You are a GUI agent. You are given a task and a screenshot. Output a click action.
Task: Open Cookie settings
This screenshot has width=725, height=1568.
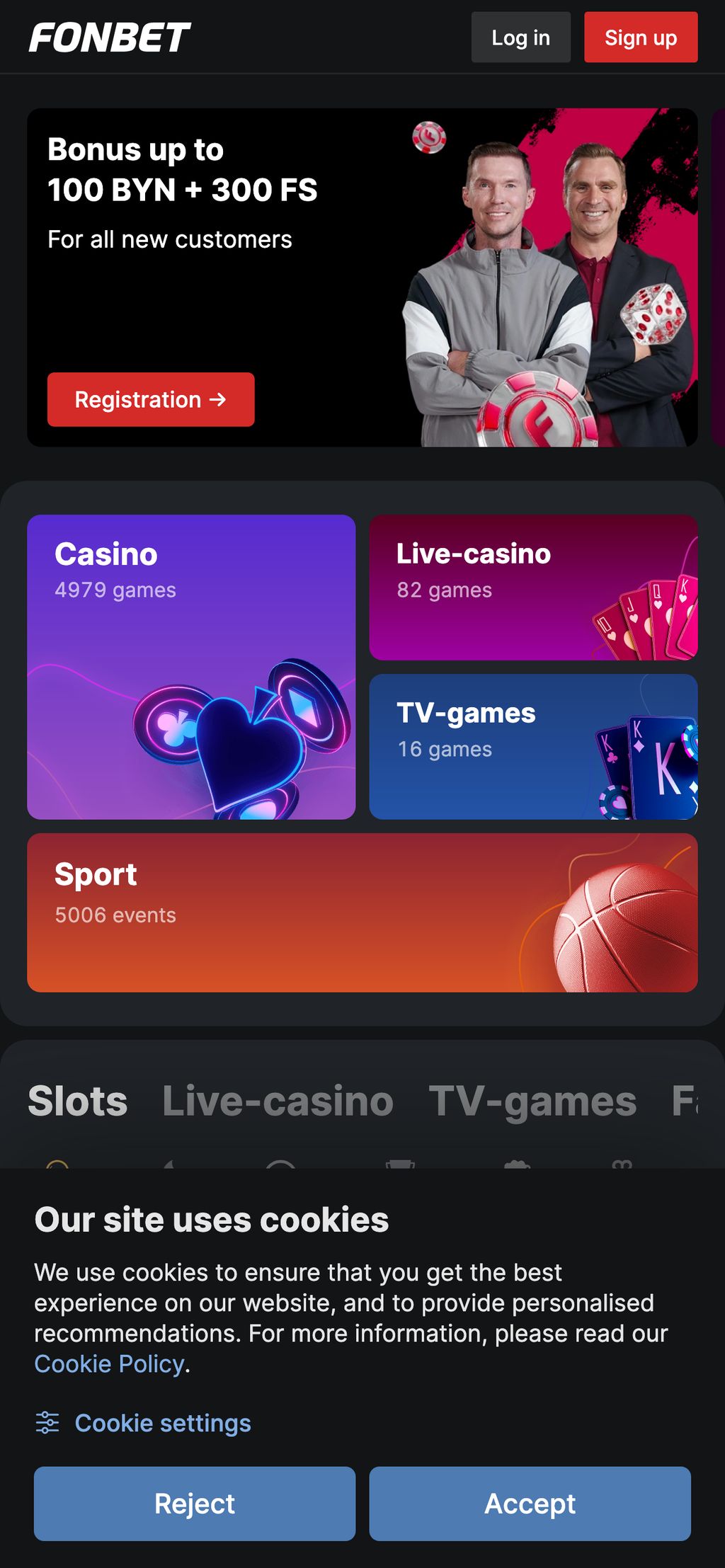(x=162, y=1423)
